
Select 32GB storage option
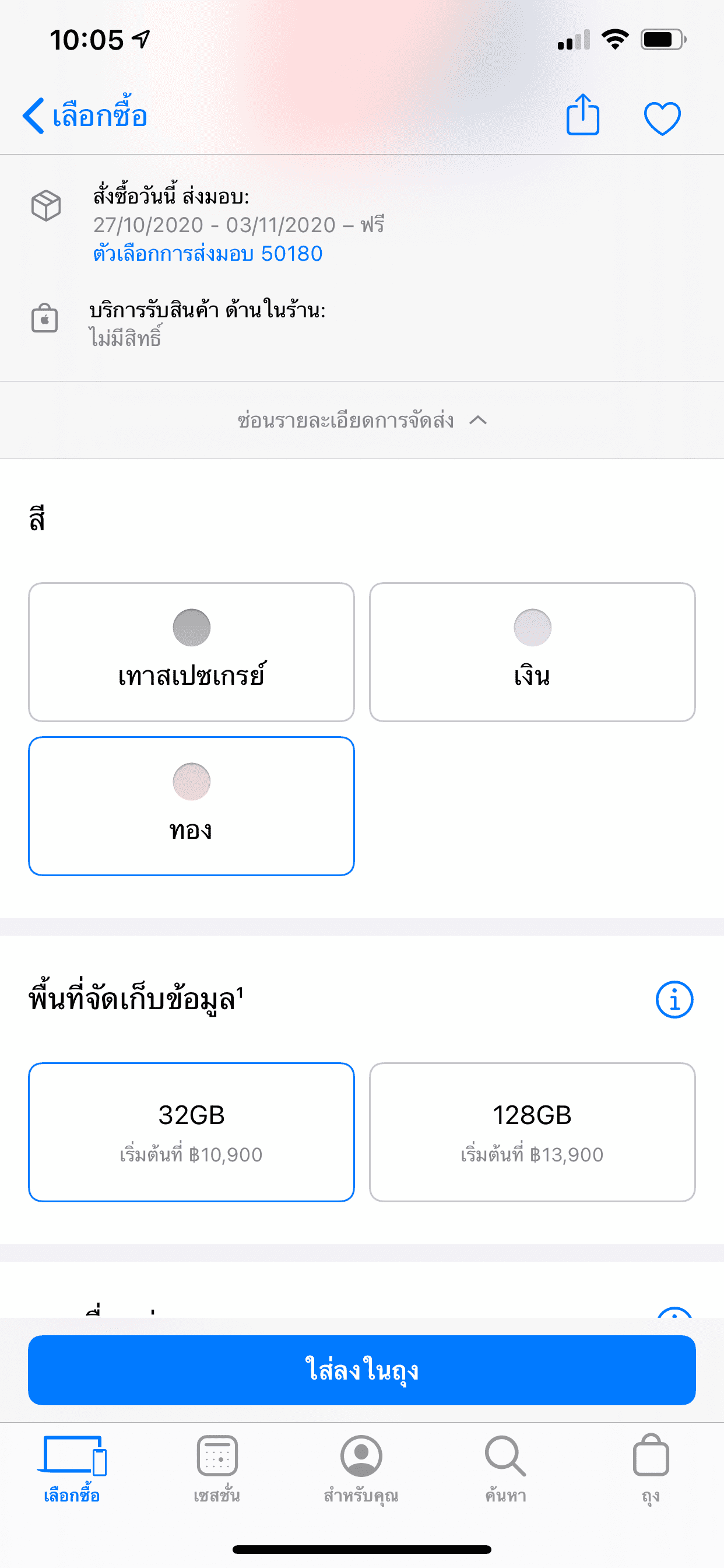click(191, 1132)
